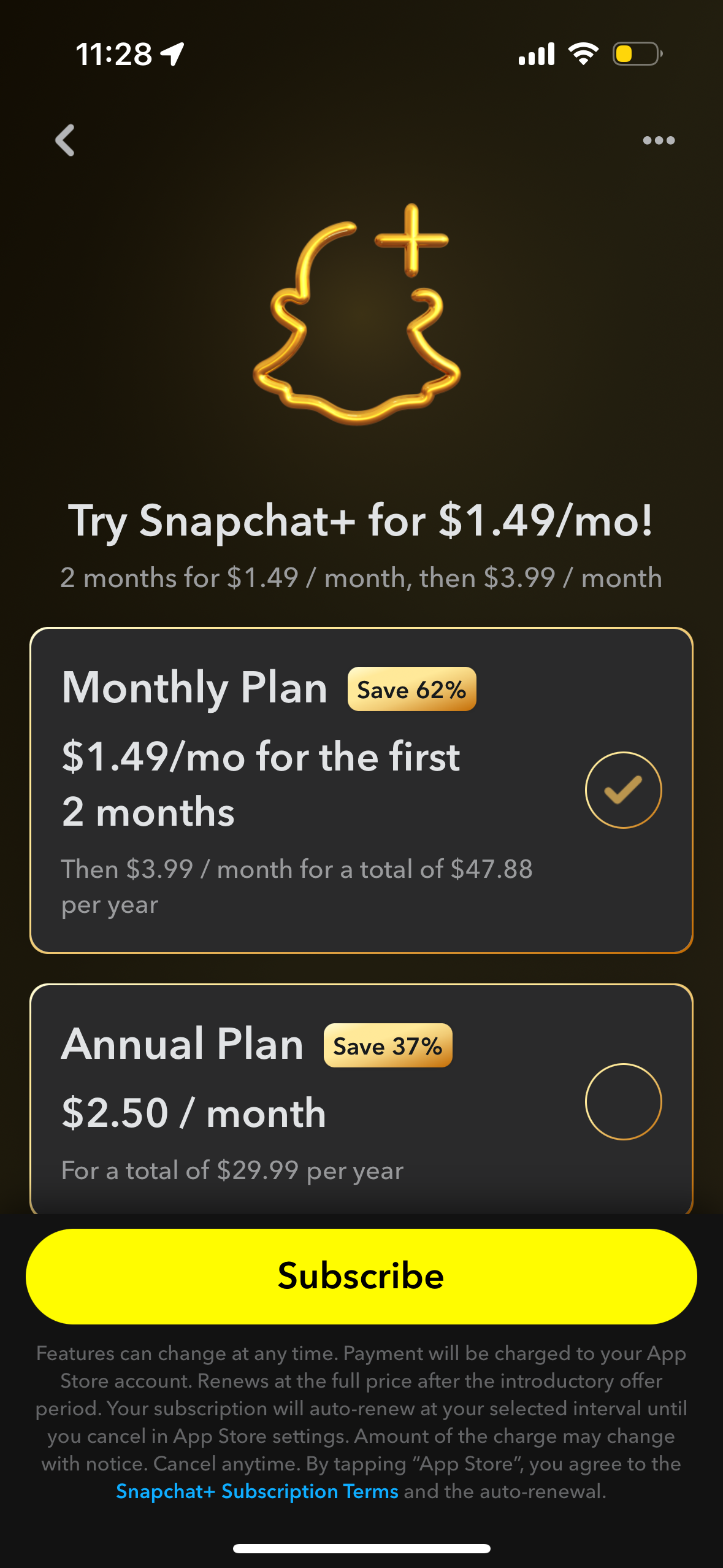Tap the Save 62% badge

coord(411,690)
